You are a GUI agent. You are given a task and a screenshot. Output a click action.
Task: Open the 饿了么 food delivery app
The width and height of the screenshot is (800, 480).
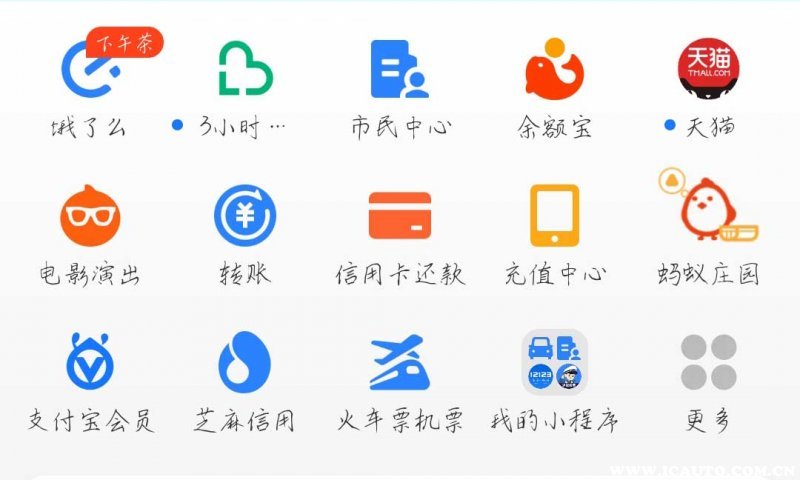90,68
